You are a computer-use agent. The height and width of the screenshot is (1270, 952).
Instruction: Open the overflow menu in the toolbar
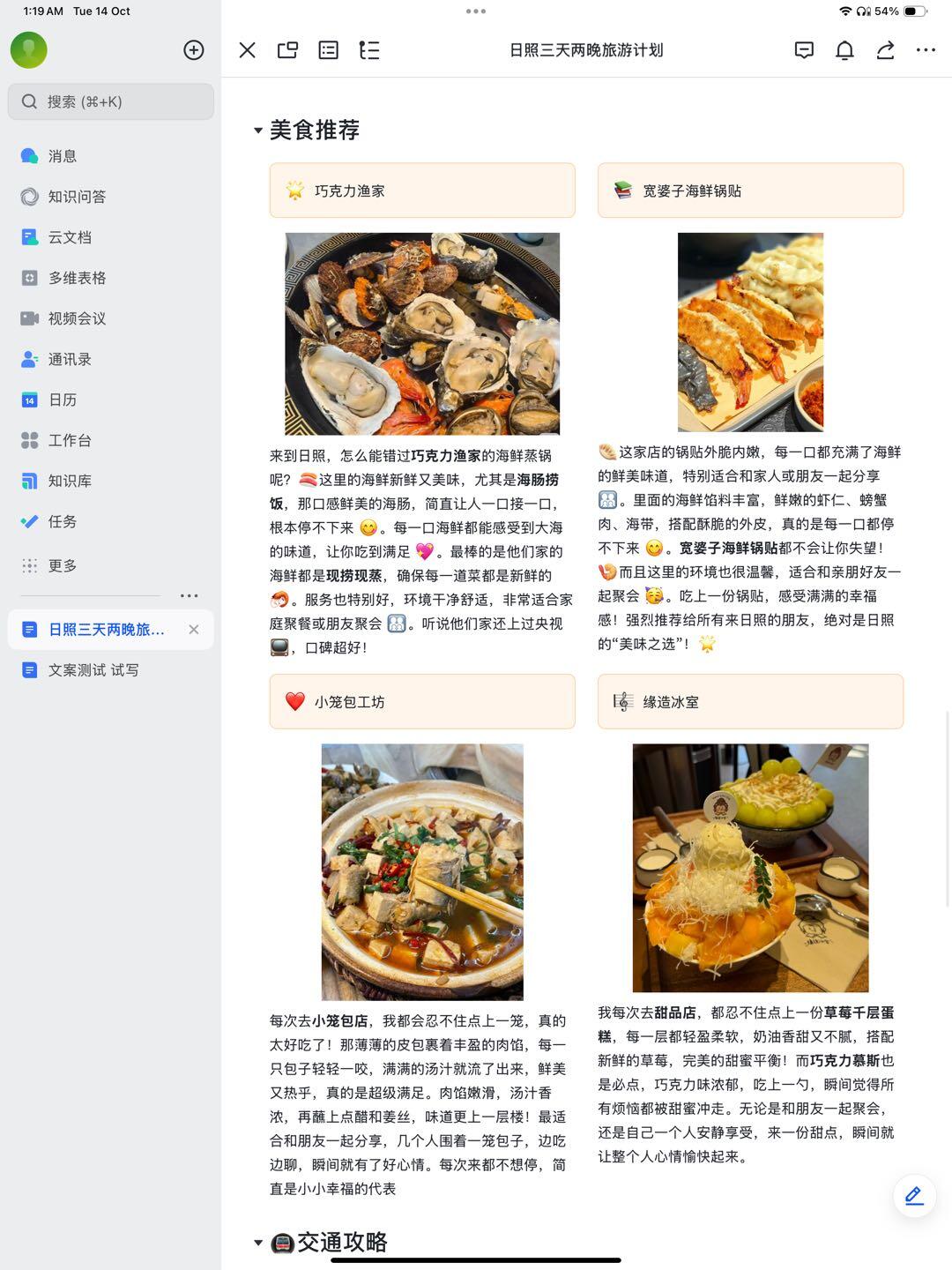pos(926,50)
